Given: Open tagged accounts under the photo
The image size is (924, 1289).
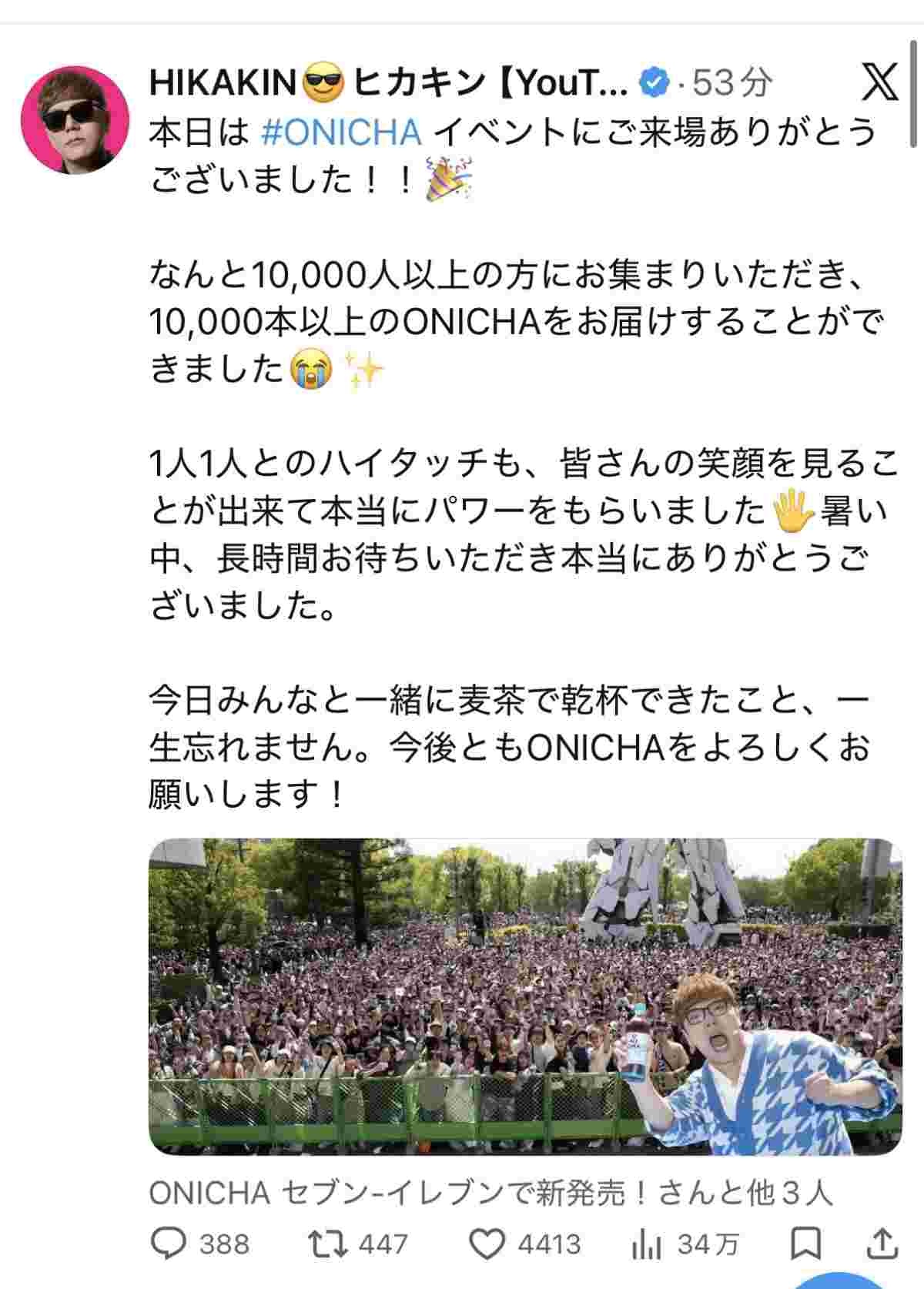Looking at the screenshot, I should click(490, 1194).
